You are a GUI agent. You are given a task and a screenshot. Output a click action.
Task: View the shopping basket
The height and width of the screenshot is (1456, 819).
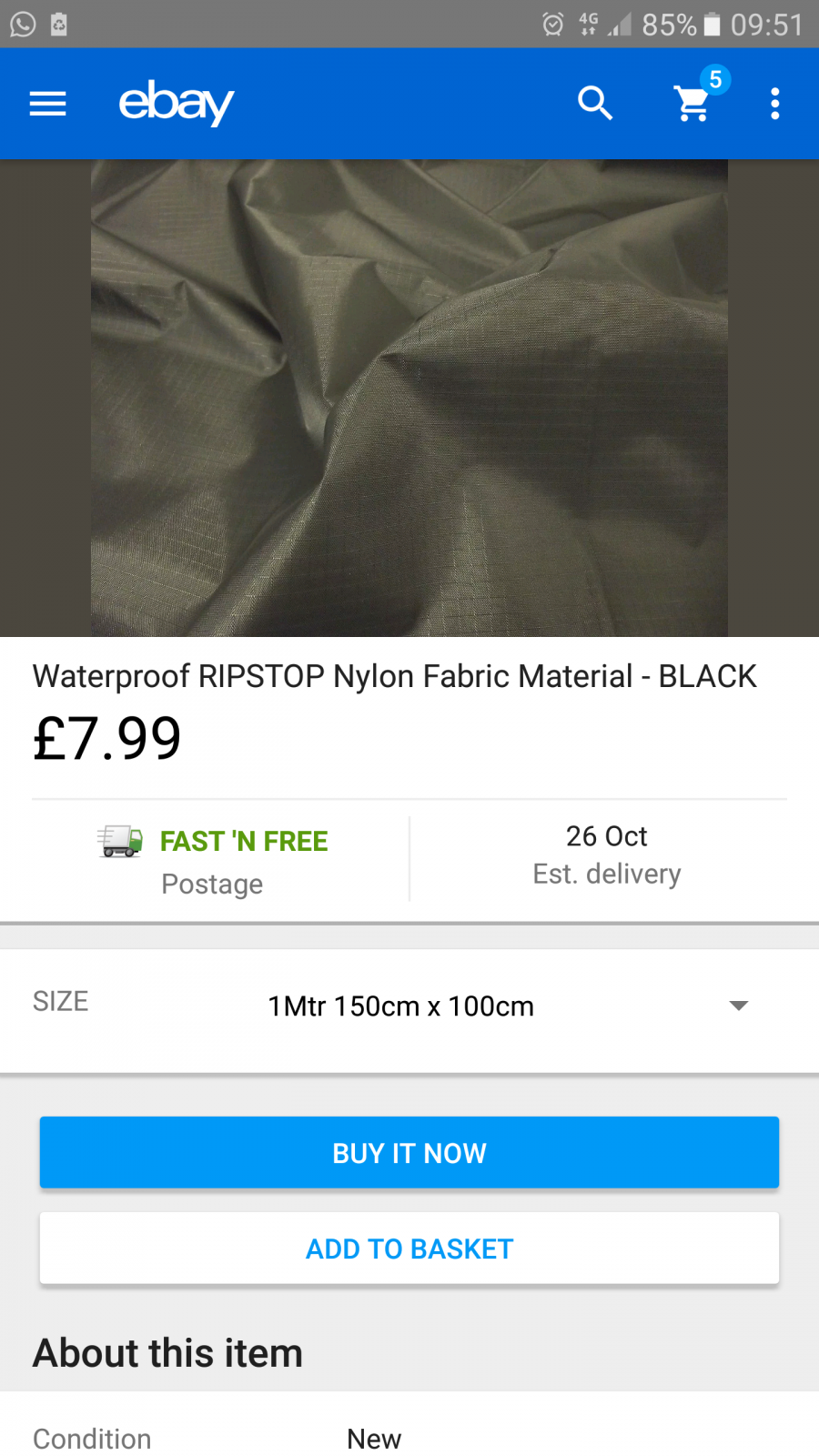693,103
